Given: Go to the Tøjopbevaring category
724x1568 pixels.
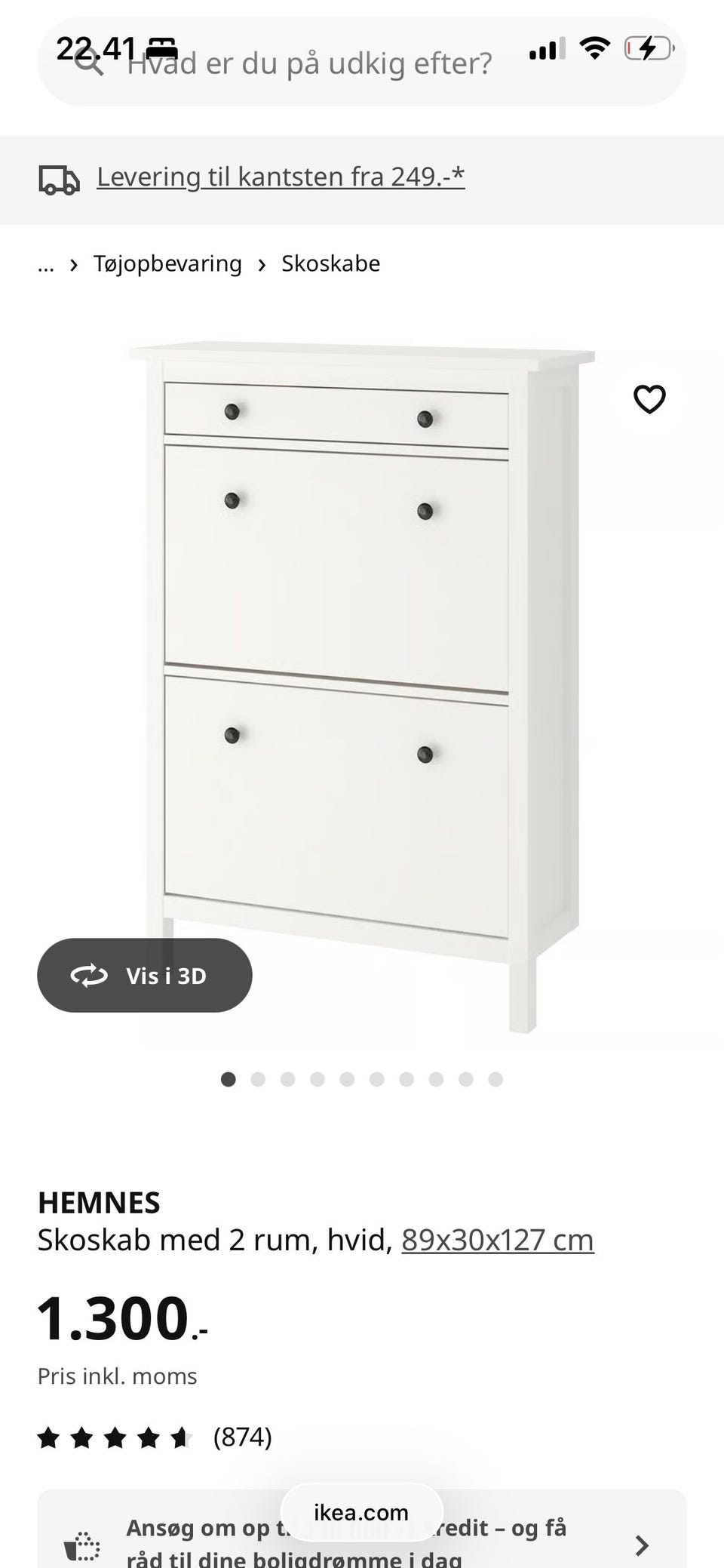Looking at the screenshot, I should (167, 264).
